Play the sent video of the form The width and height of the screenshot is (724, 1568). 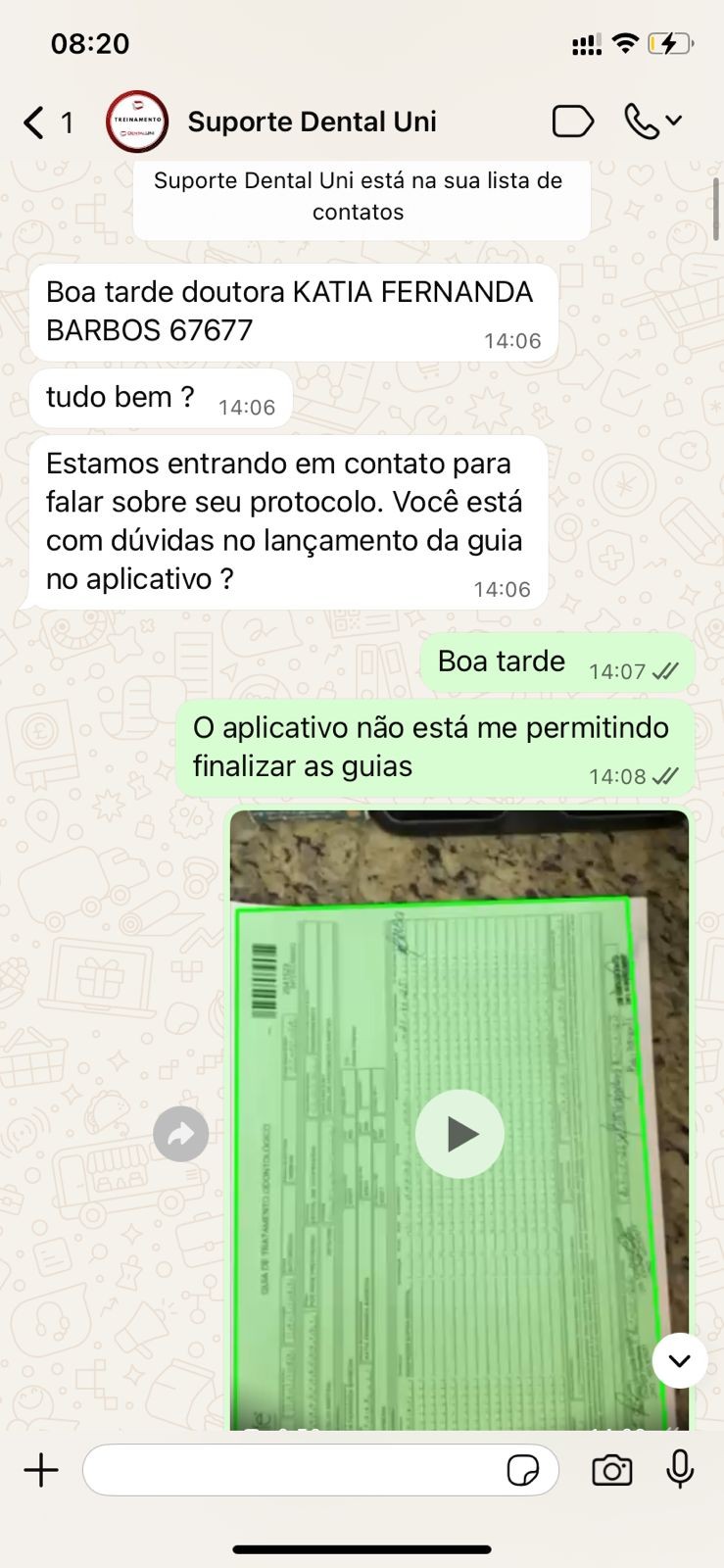tap(459, 1134)
